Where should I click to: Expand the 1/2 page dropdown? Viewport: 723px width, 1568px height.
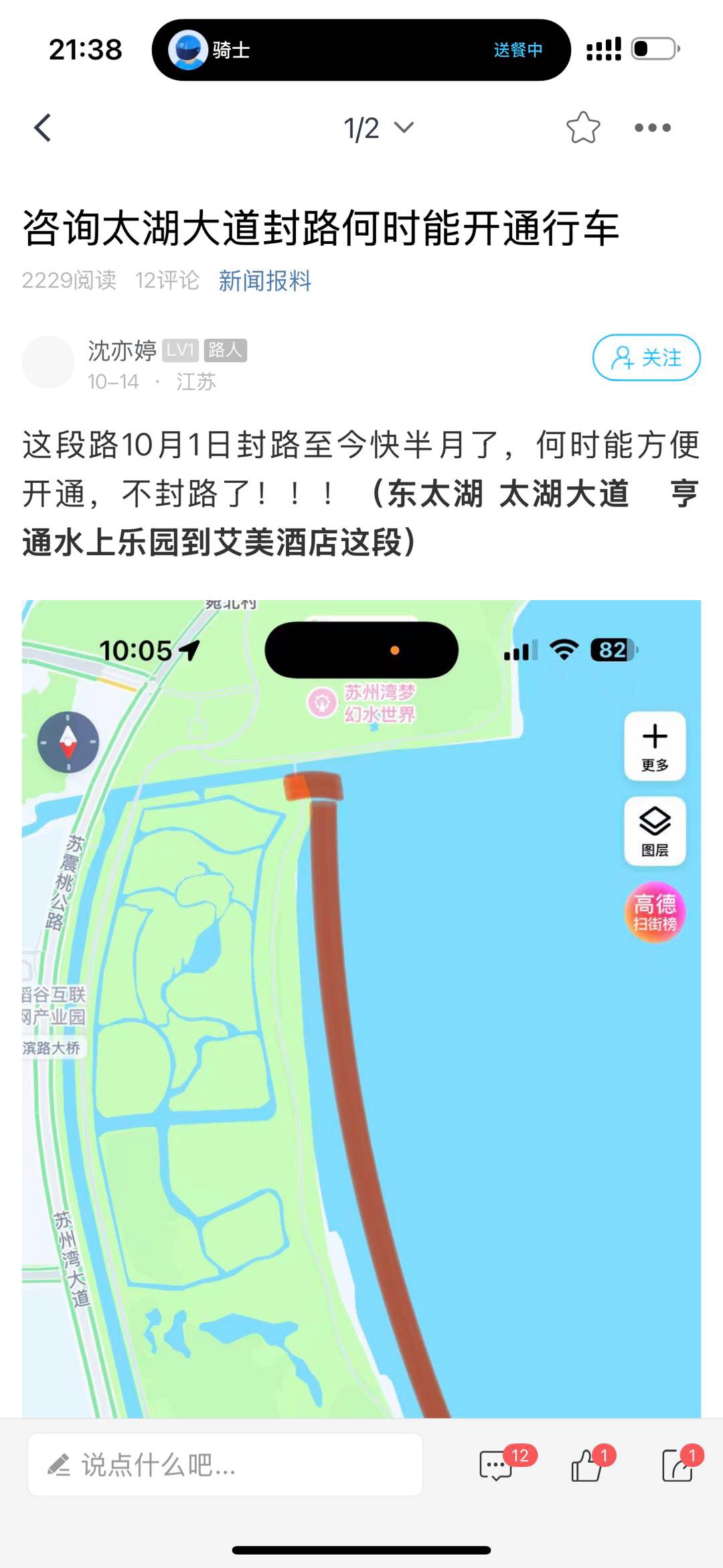(x=378, y=128)
